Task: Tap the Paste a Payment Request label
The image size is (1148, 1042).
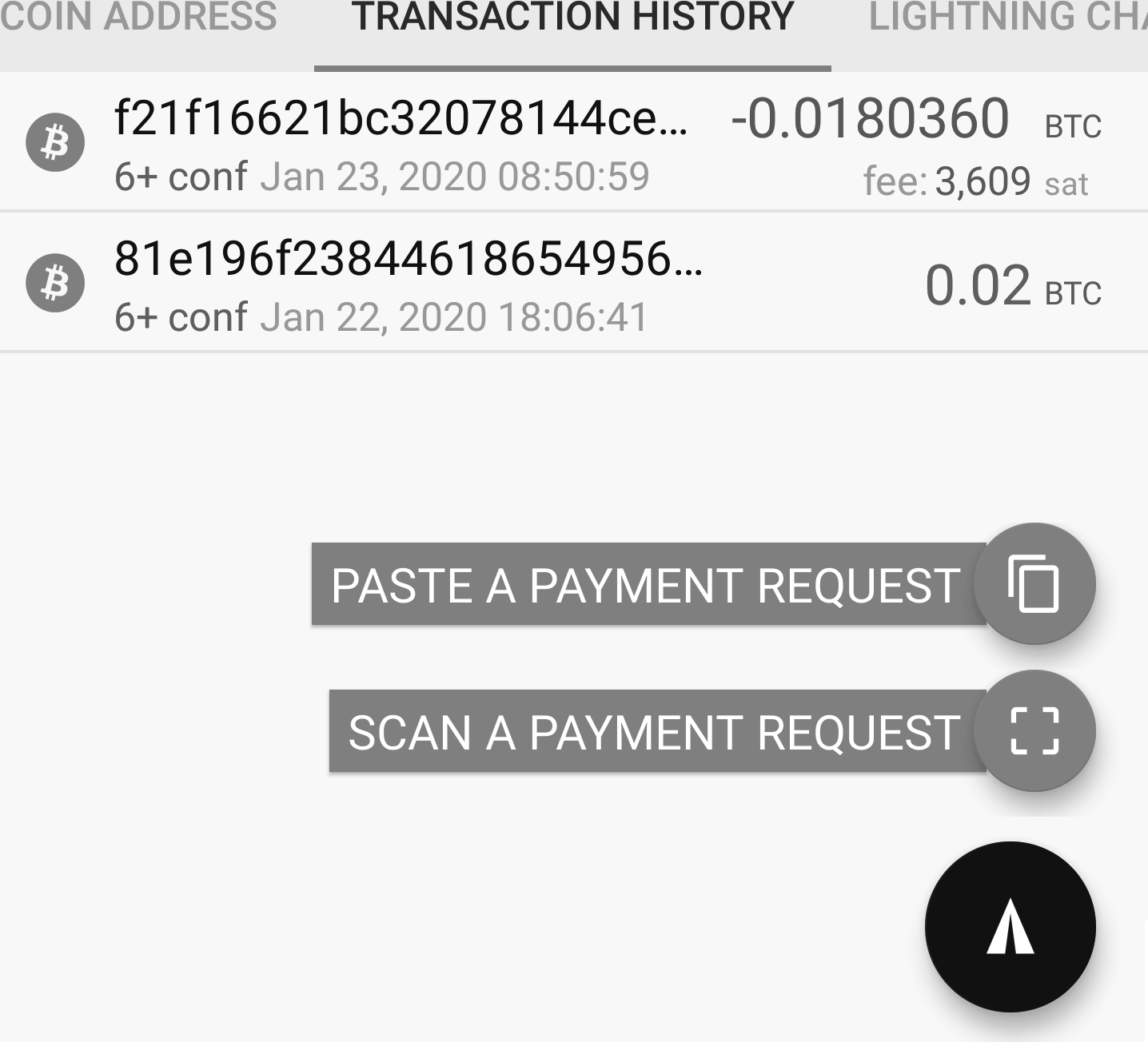Action: 646,585
